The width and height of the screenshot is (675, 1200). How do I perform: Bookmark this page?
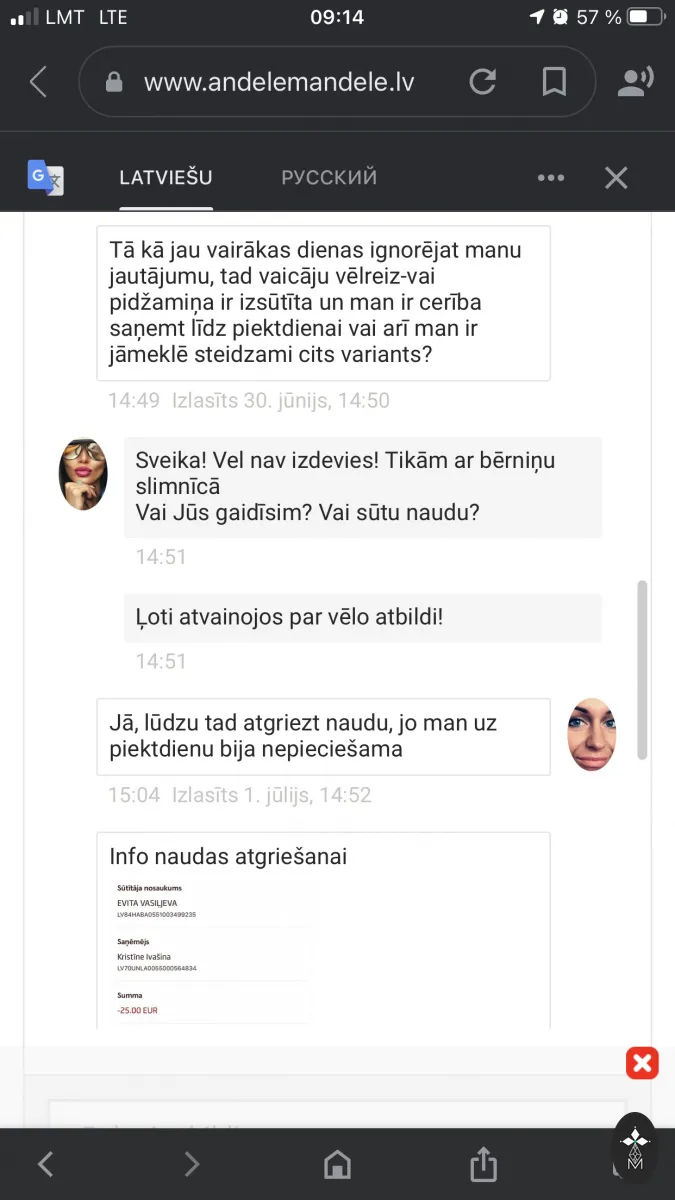coord(554,82)
